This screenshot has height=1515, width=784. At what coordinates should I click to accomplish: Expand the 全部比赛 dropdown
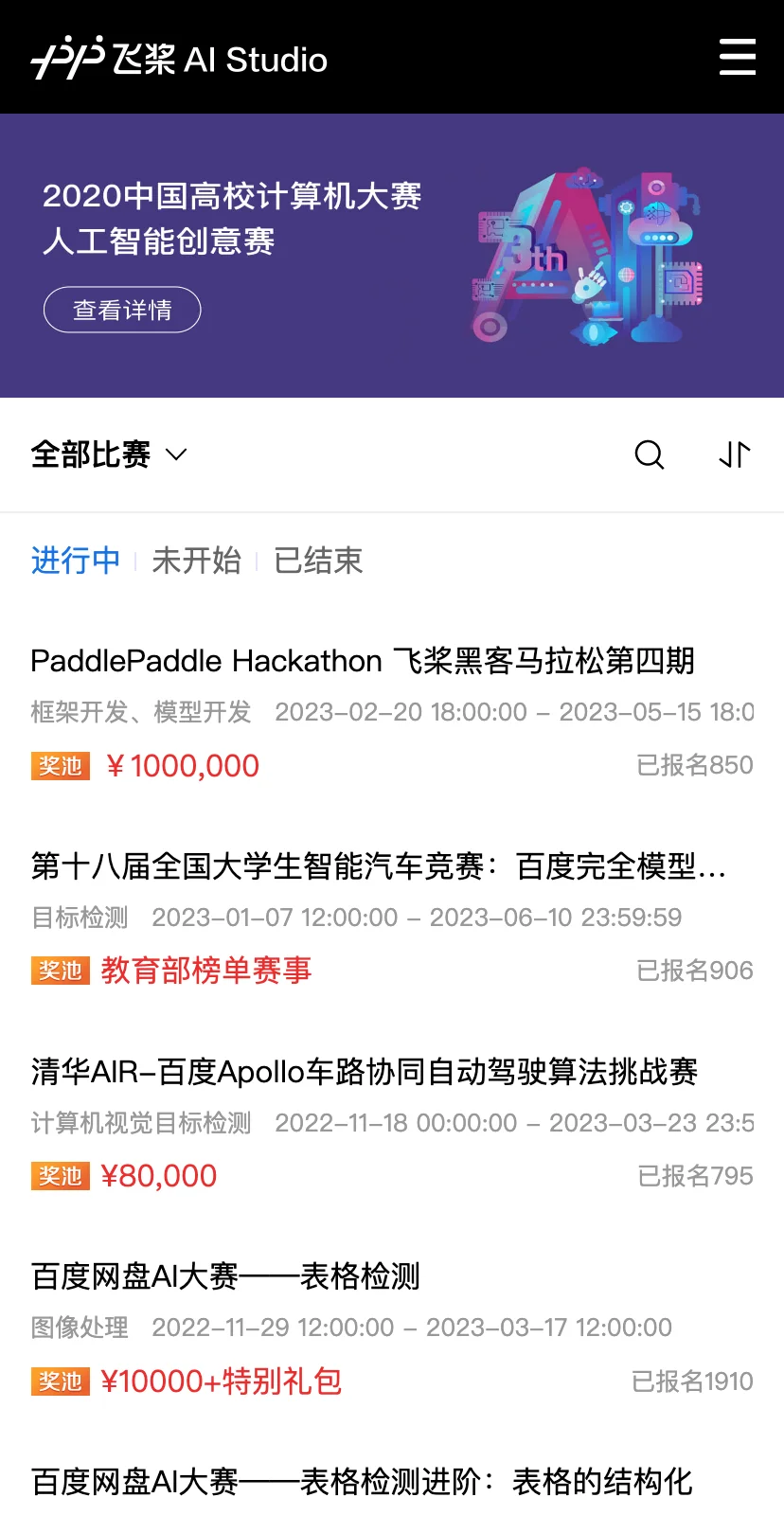pos(109,454)
